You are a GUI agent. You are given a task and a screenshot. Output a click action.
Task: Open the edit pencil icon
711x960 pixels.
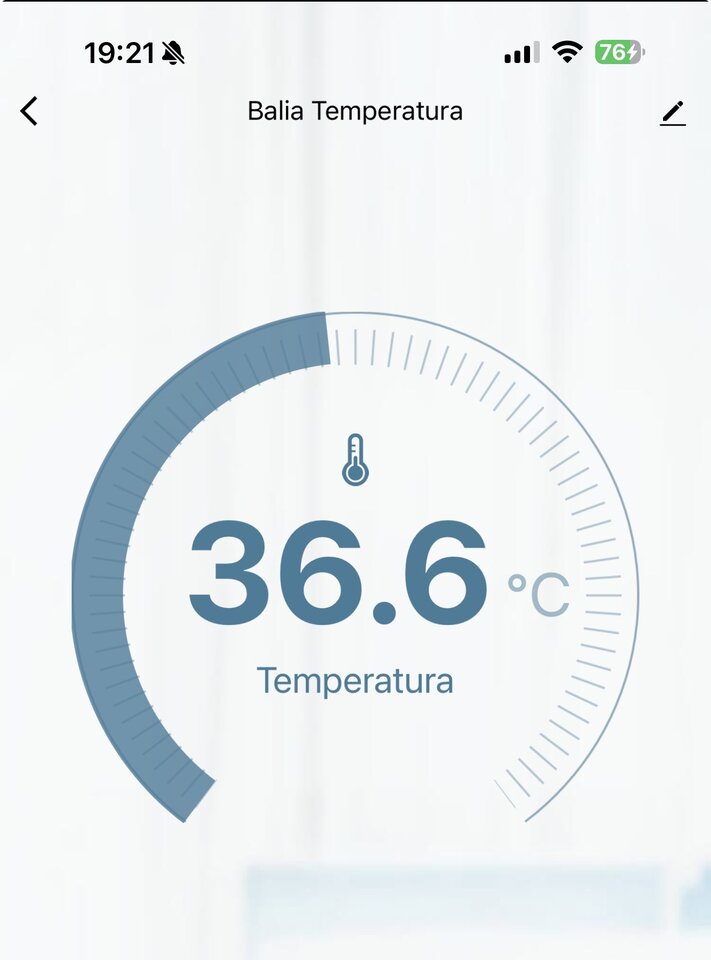pyautogui.click(x=673, y=113)
